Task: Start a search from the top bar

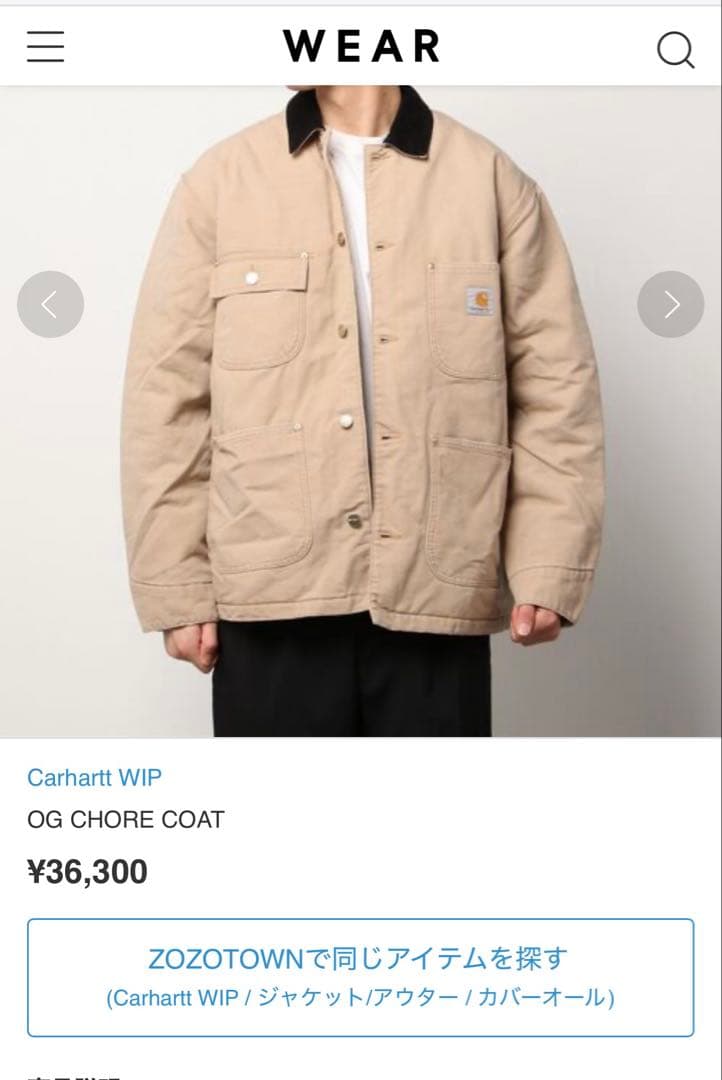Action: 676,46
